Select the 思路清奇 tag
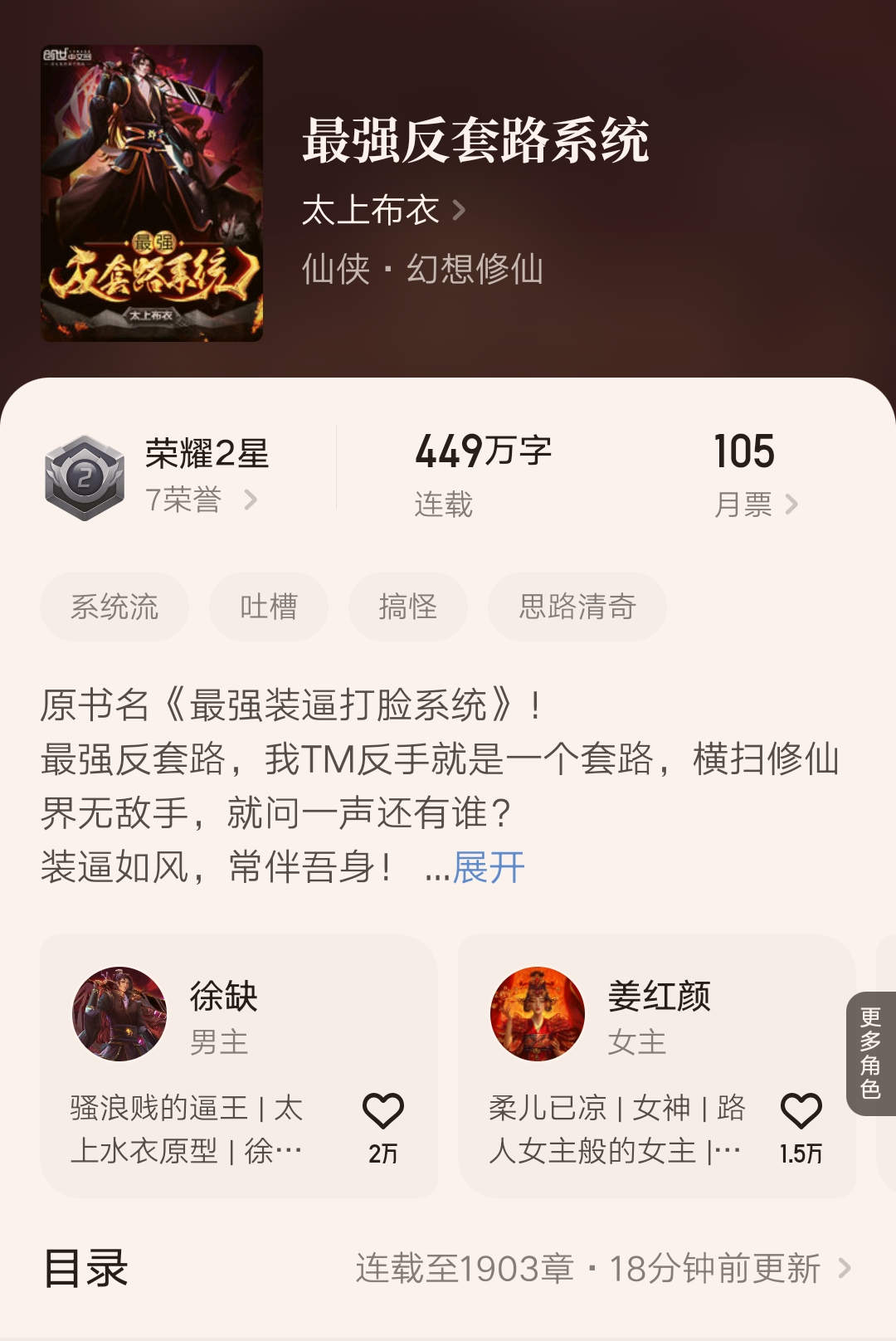The height and width of the screenshot is (1341, 896). point(577,607)
